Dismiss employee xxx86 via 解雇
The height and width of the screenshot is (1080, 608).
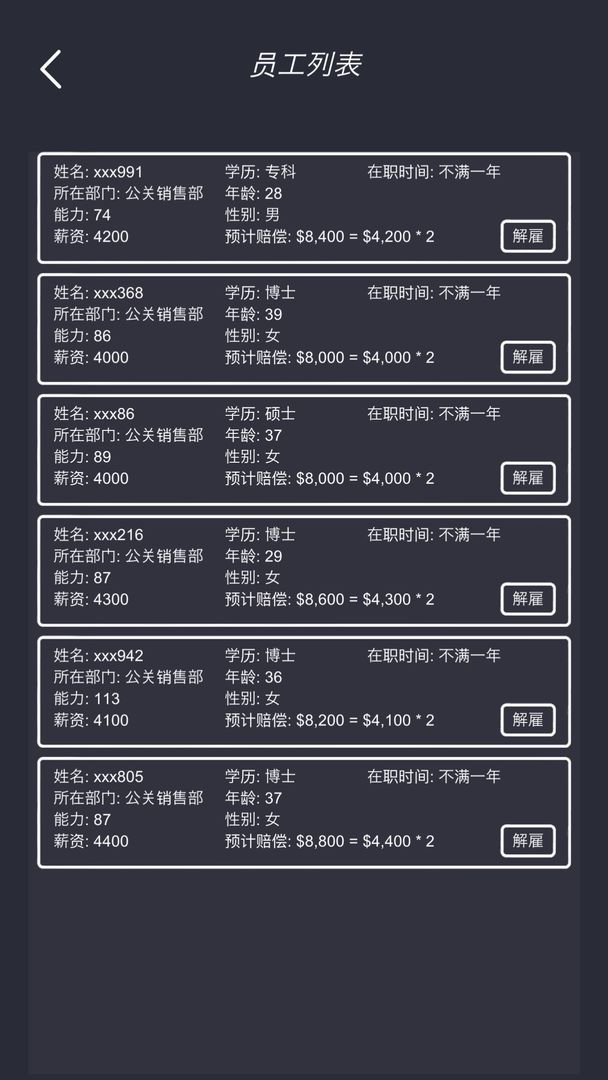(528, 478)
